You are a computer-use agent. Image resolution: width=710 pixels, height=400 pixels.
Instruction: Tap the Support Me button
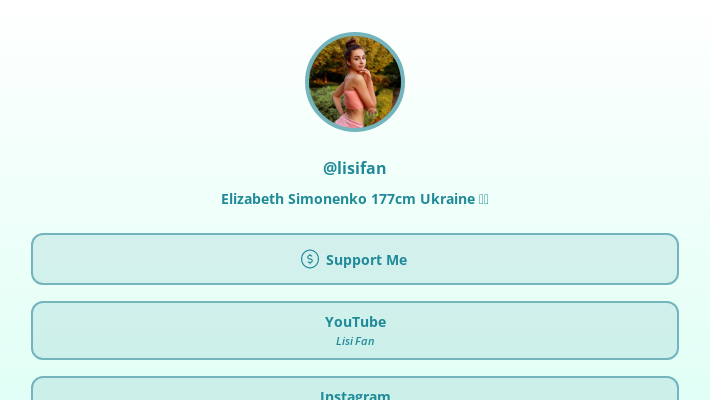354,259
